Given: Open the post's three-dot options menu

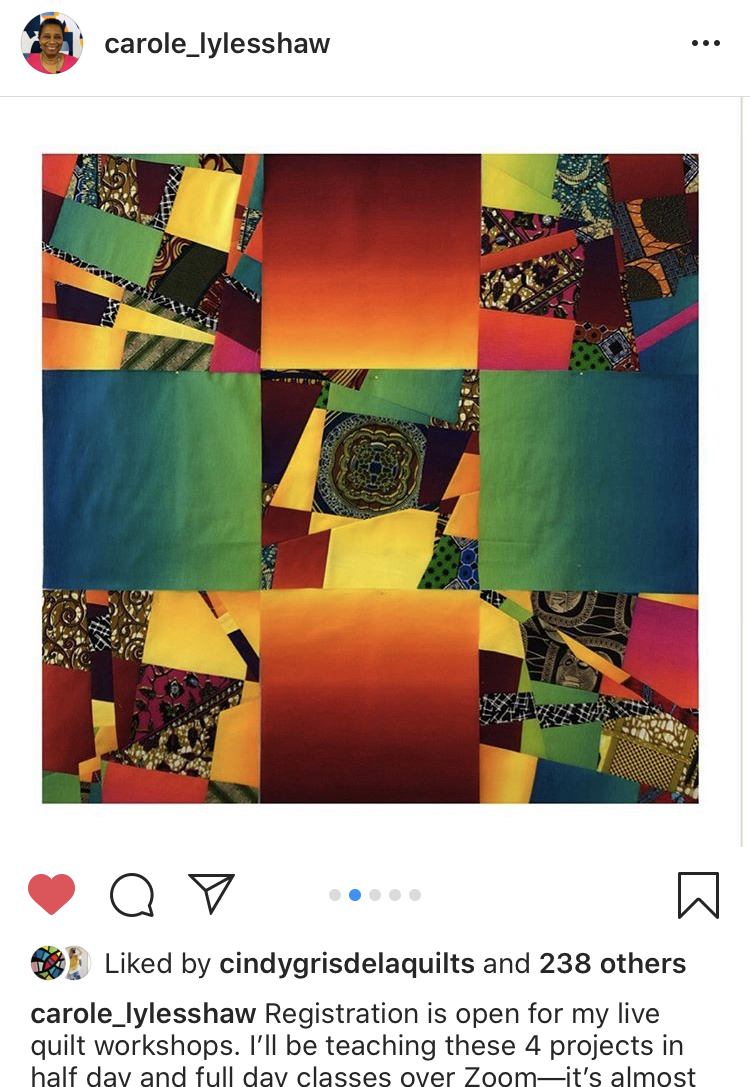Looking at the screenshot, I should coord(706,43).
